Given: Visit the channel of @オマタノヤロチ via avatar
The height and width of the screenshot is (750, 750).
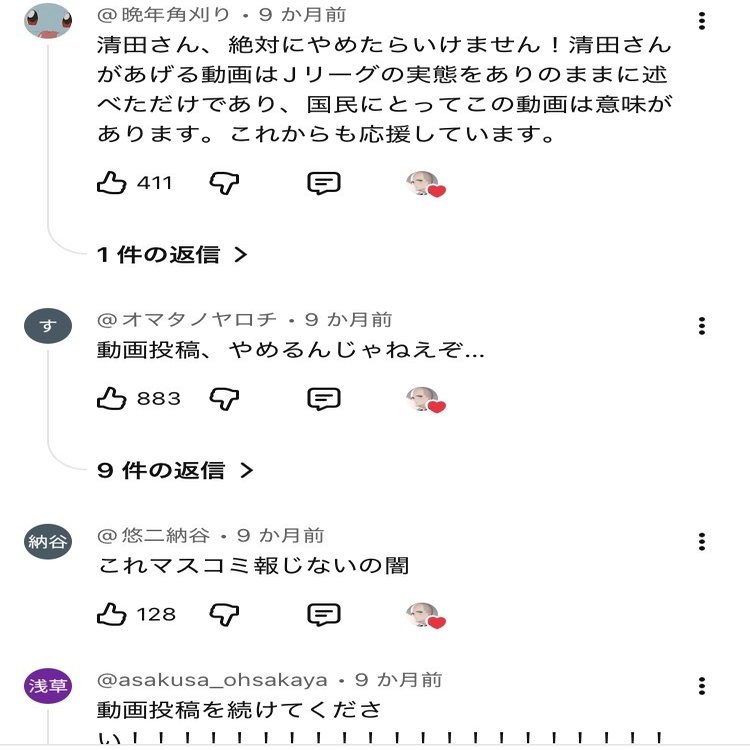Looking at the screenshot, I should 47,326.
